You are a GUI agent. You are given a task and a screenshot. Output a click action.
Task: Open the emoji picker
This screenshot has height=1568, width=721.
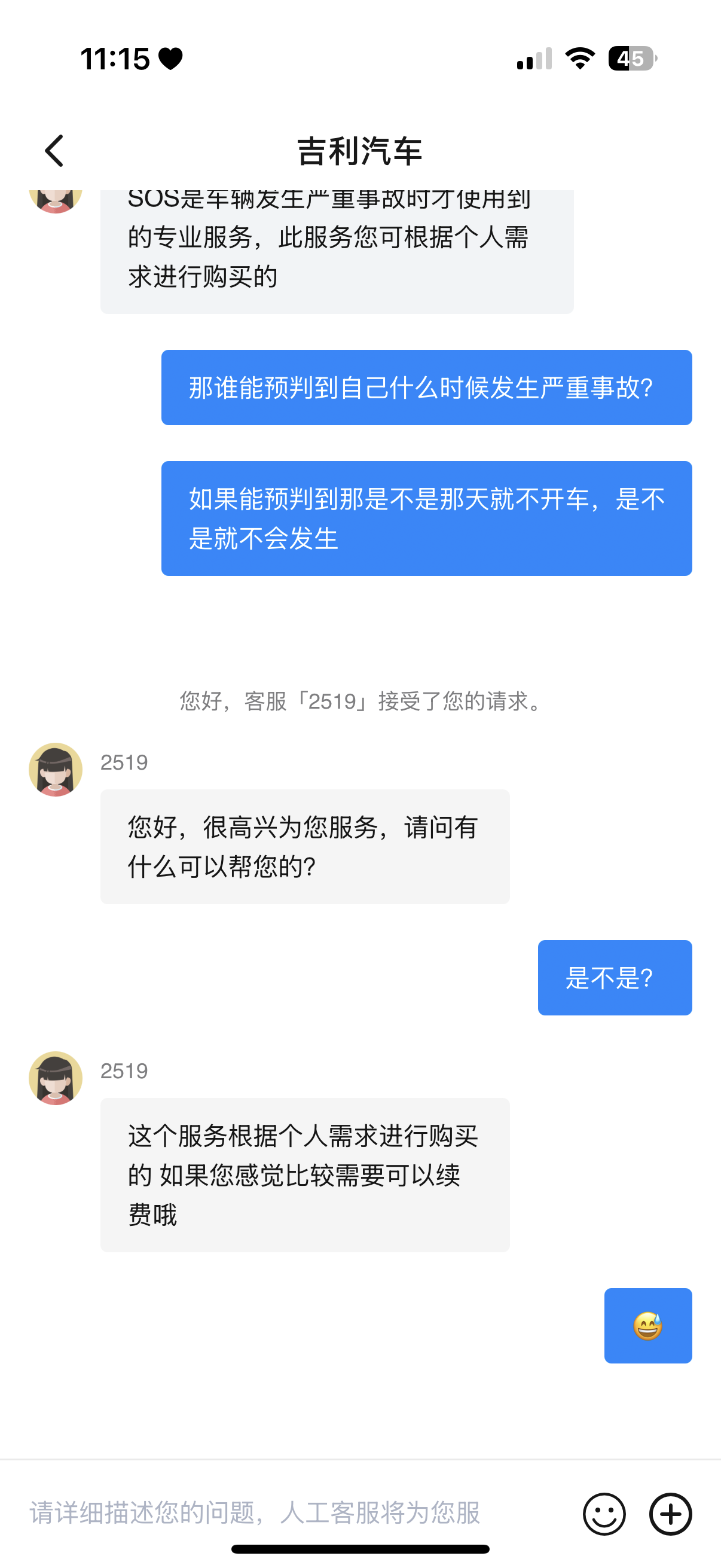(x=604, y=1513)
